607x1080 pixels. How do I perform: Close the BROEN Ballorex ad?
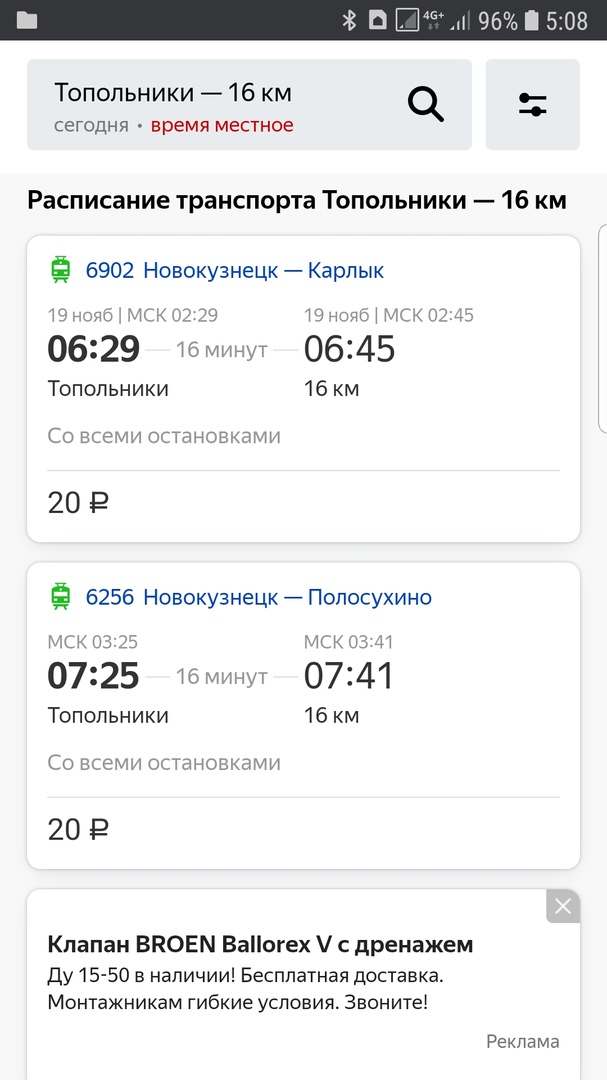(563, 906)
